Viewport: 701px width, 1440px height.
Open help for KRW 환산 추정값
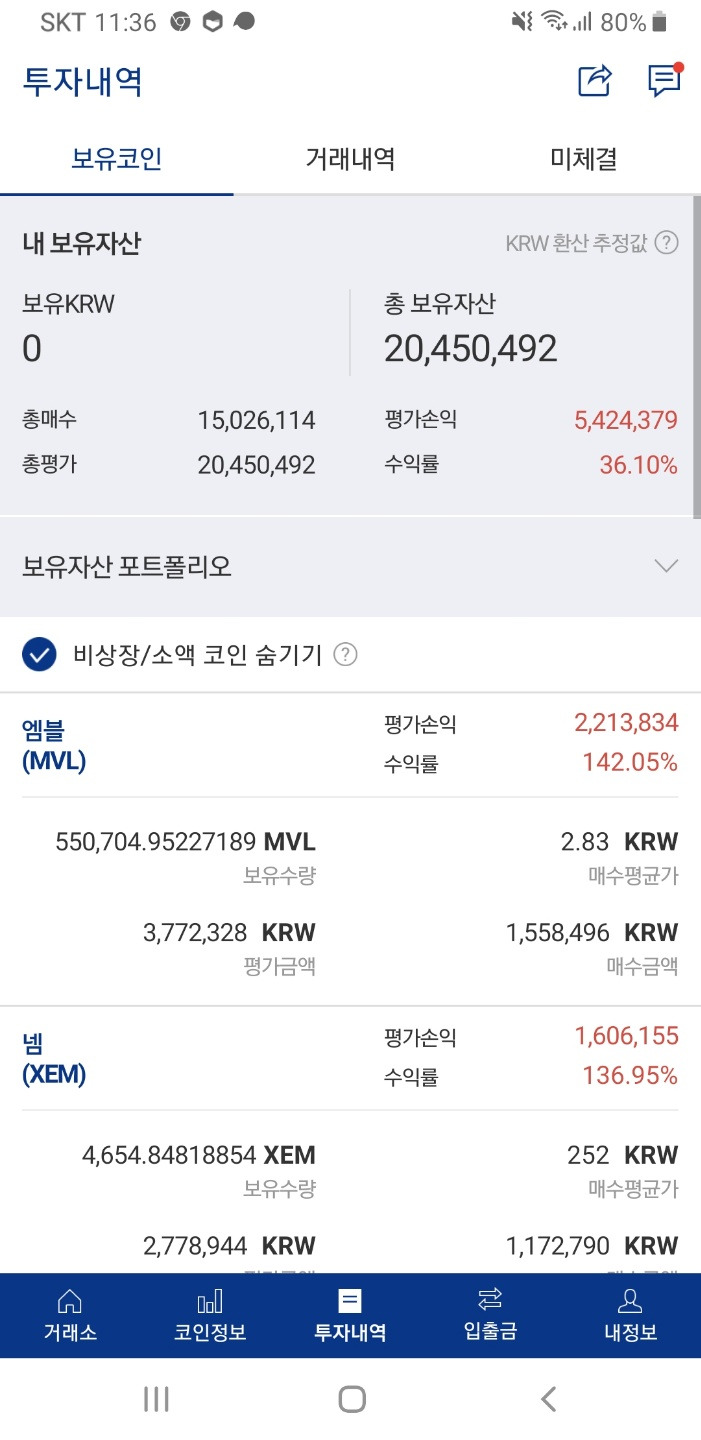coord(667,243)
